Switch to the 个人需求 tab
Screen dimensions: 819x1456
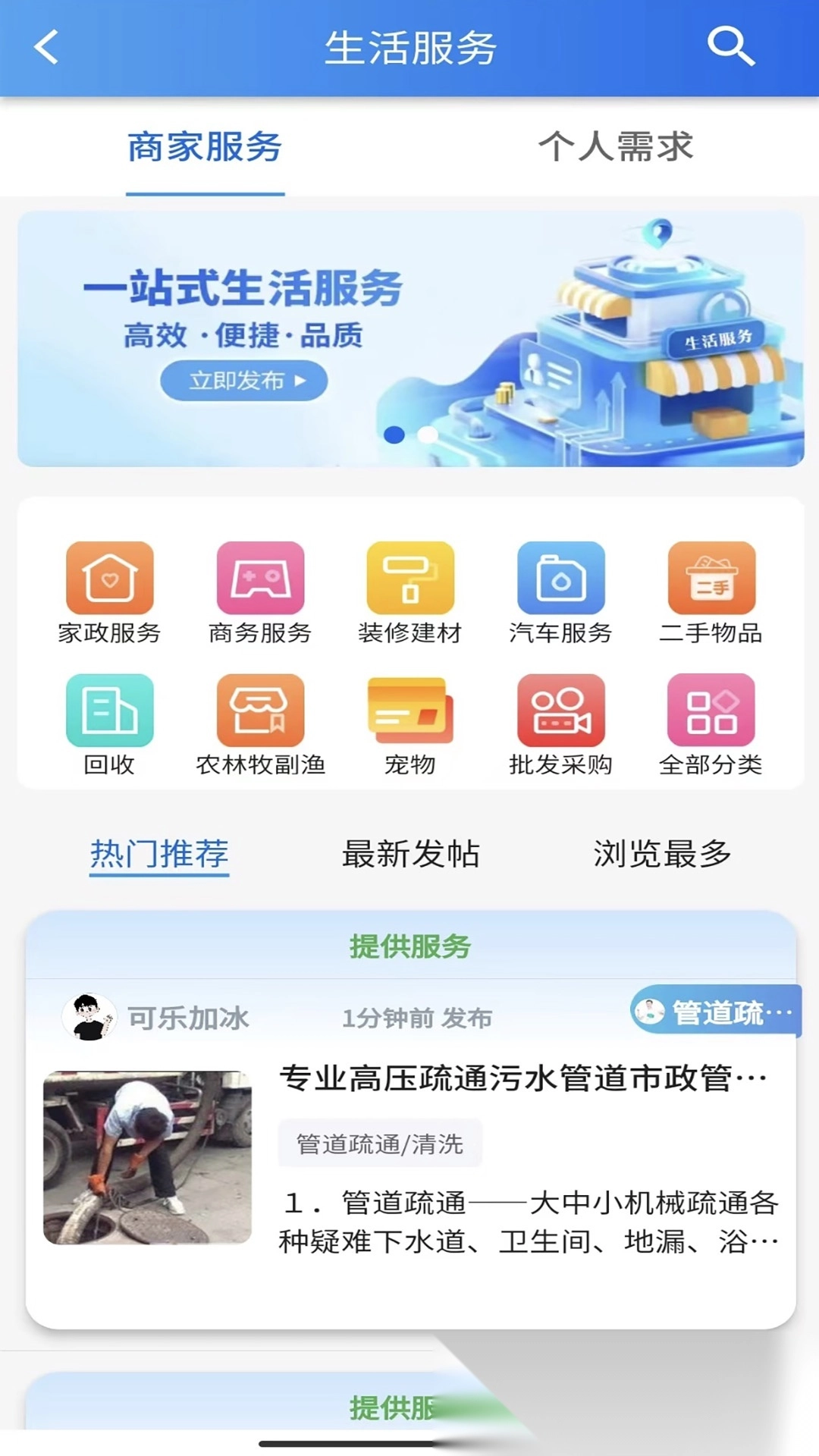(x=616, y=147)
